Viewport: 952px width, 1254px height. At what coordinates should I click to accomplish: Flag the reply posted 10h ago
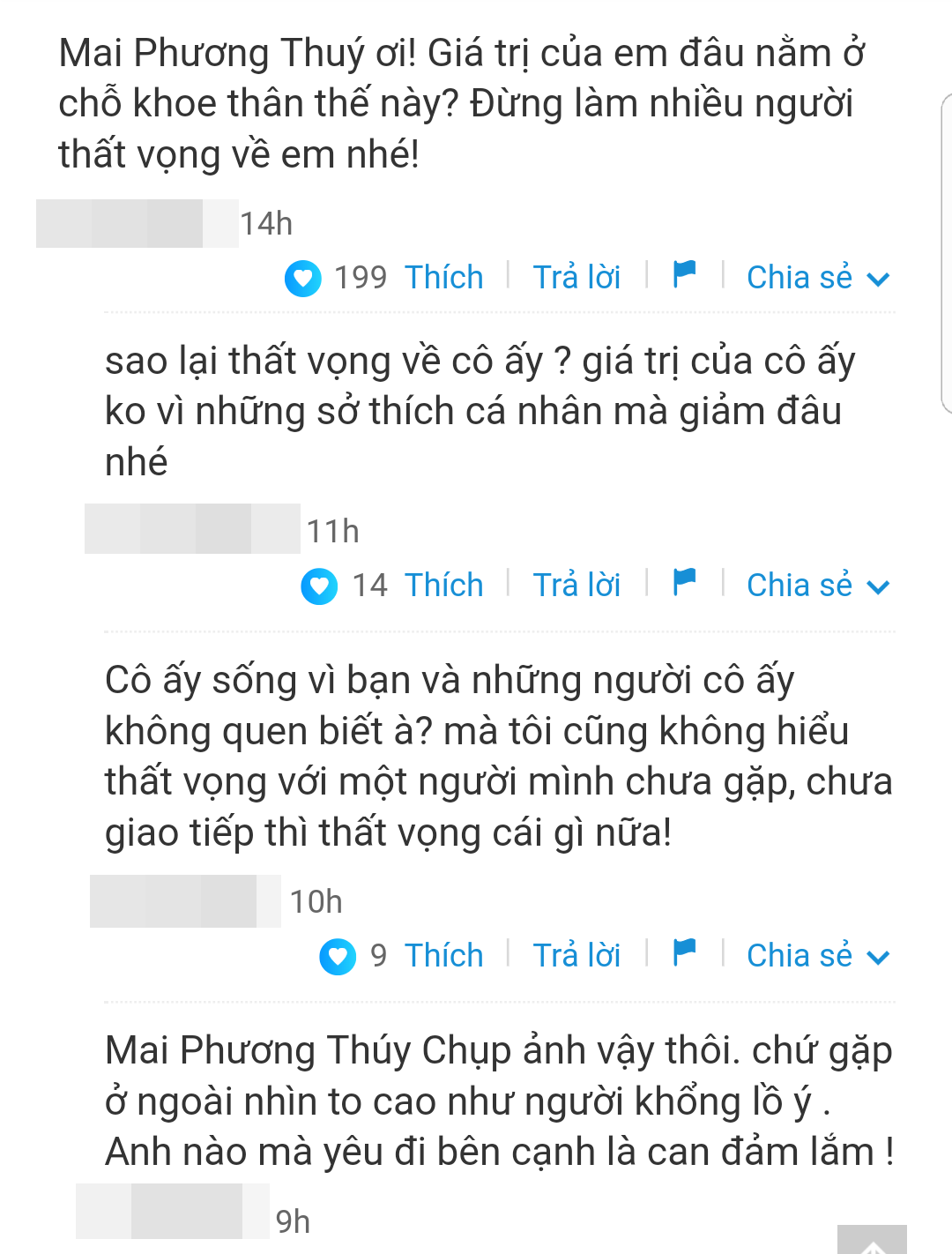(x=684, y=952)
